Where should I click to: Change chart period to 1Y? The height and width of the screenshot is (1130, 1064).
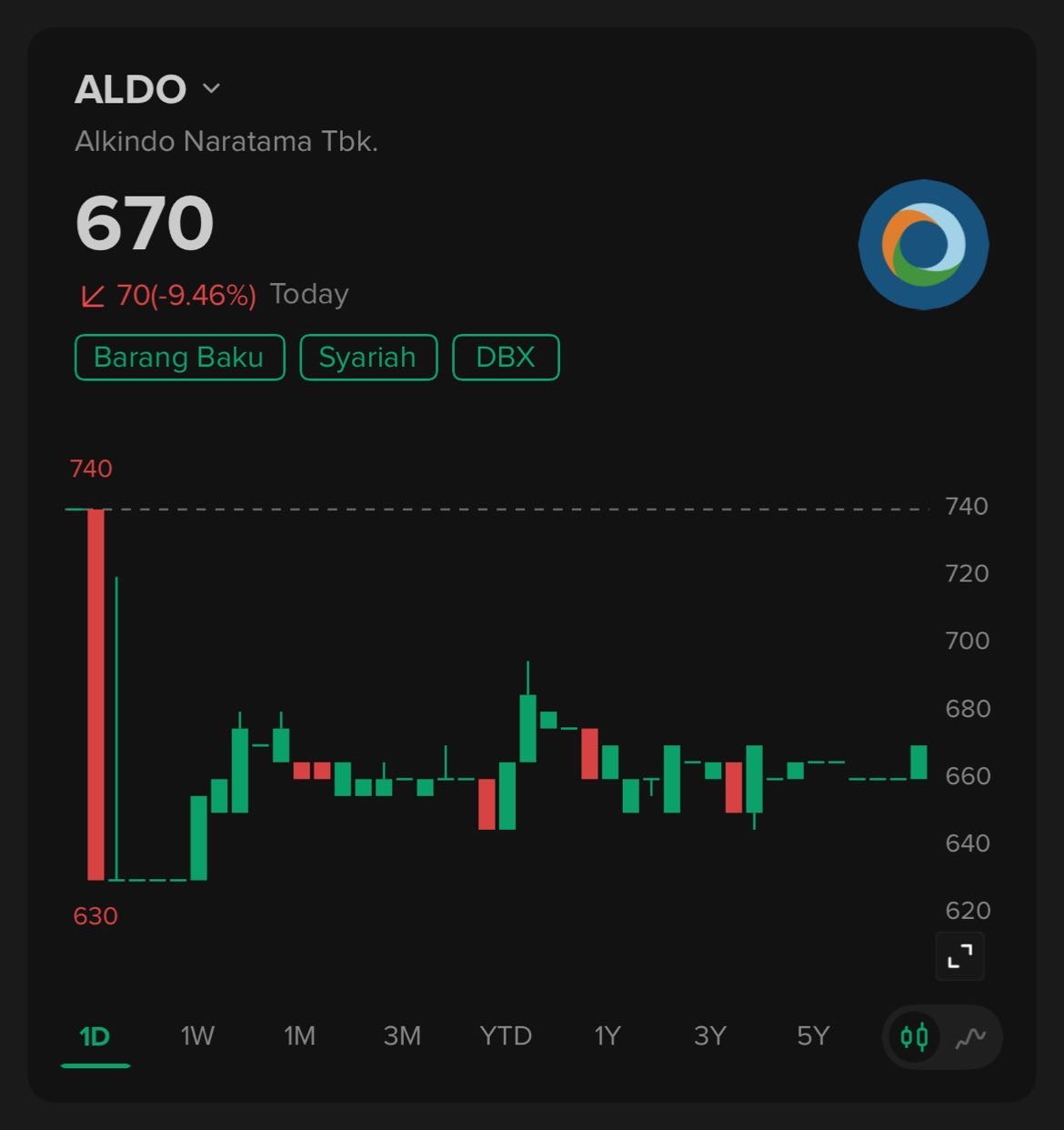(607, 1036)
